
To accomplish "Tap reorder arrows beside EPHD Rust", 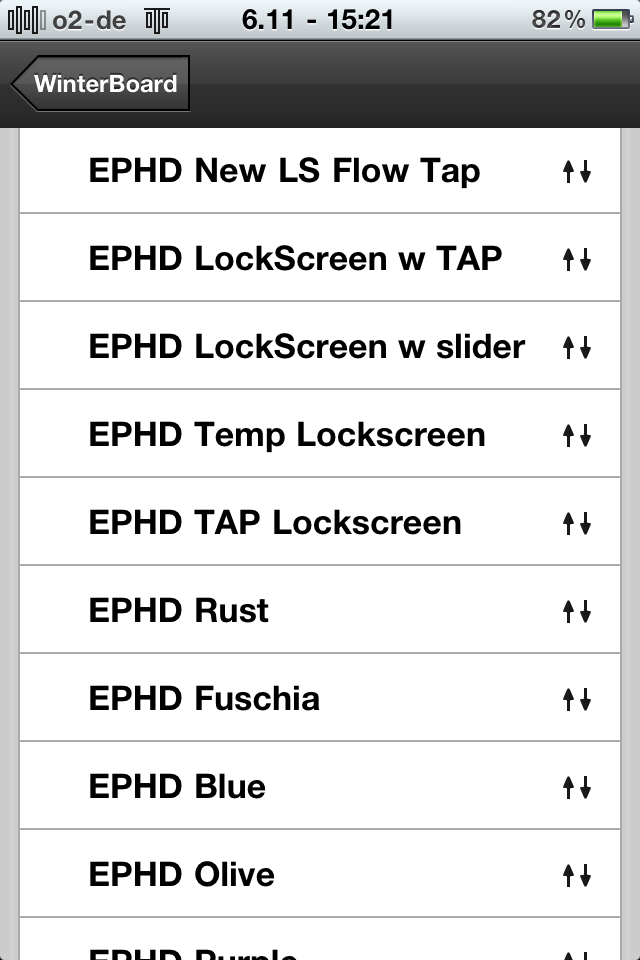I will point(577,611).
